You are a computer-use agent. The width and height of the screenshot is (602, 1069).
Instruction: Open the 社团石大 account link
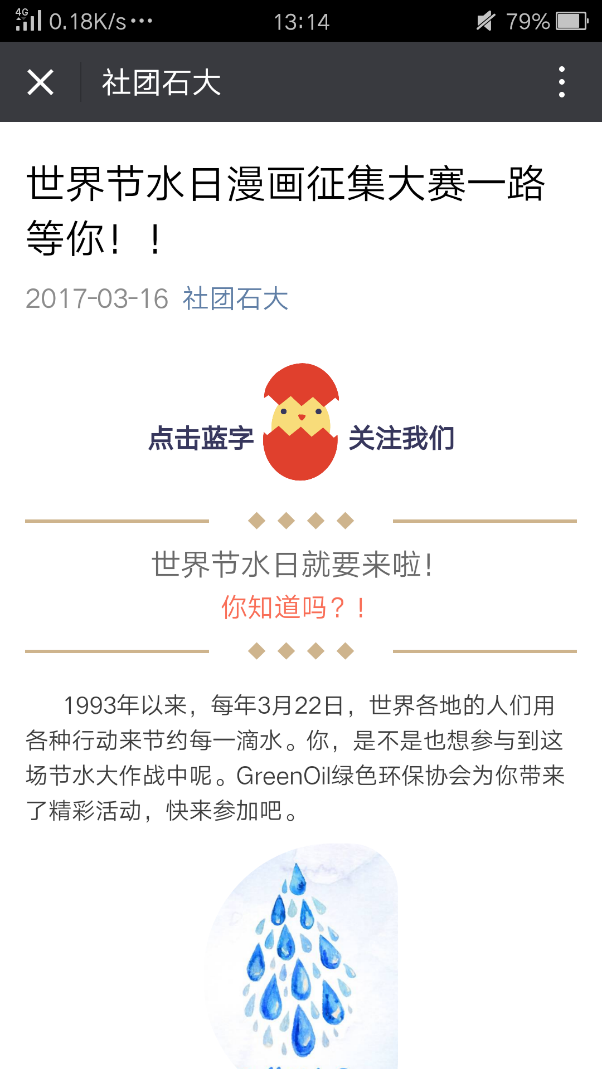(x=235, y=298)
